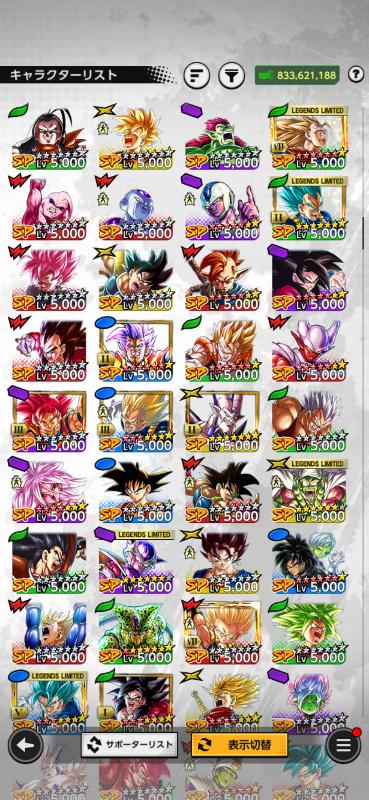Viewport: 369px width, 800px height.
Task: Select the Bardock with red headband tile
Action: pos(223,490)
